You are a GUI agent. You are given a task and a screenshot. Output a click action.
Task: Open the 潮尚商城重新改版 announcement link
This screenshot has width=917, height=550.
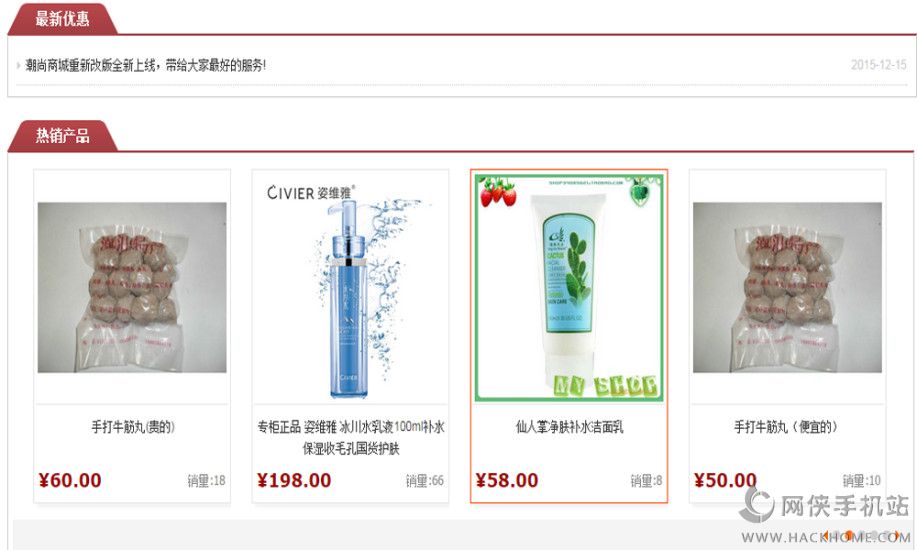(145, 65)
